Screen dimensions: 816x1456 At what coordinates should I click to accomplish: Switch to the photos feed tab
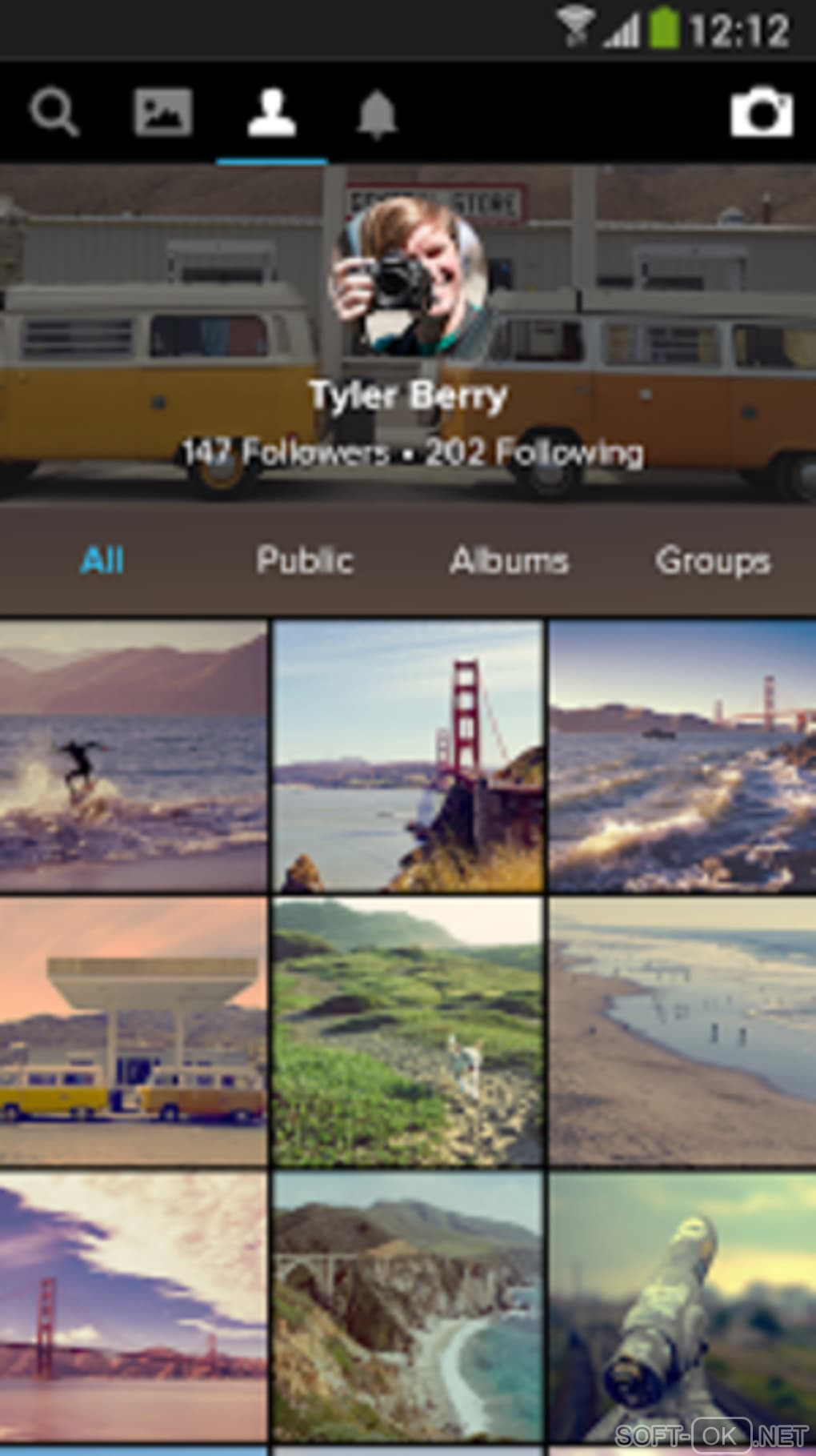click(x=162, y=113)
